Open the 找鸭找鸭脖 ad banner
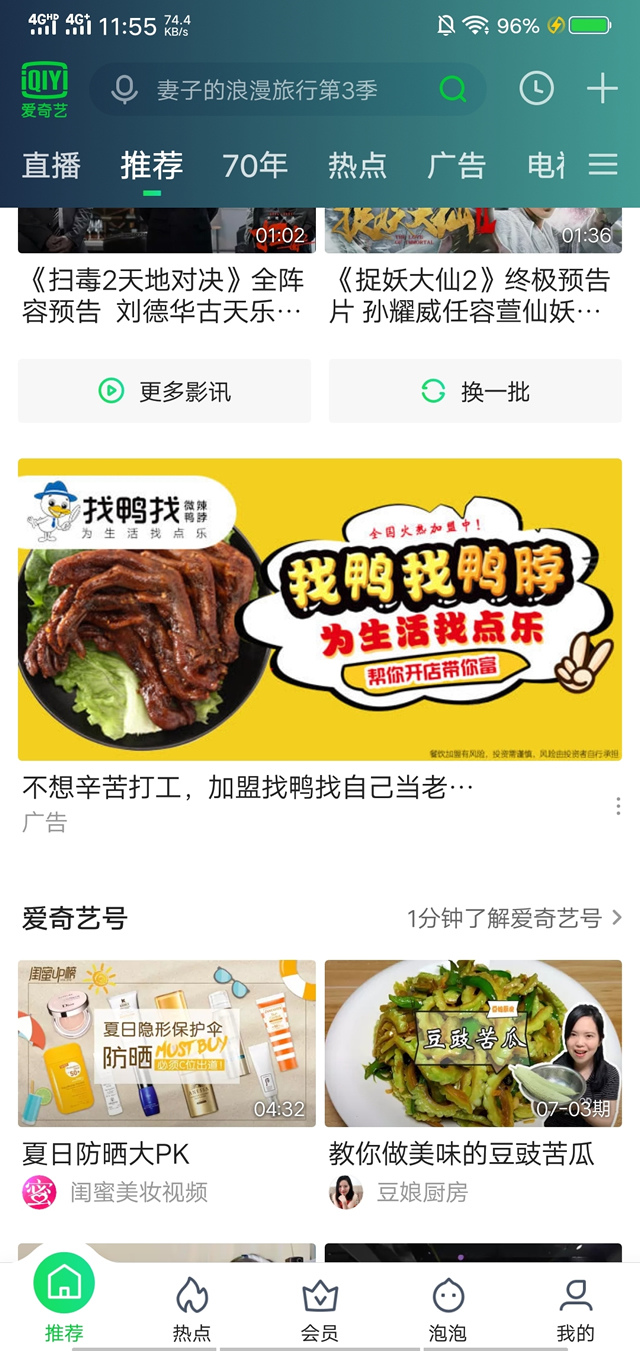 [x=320, y=609]
